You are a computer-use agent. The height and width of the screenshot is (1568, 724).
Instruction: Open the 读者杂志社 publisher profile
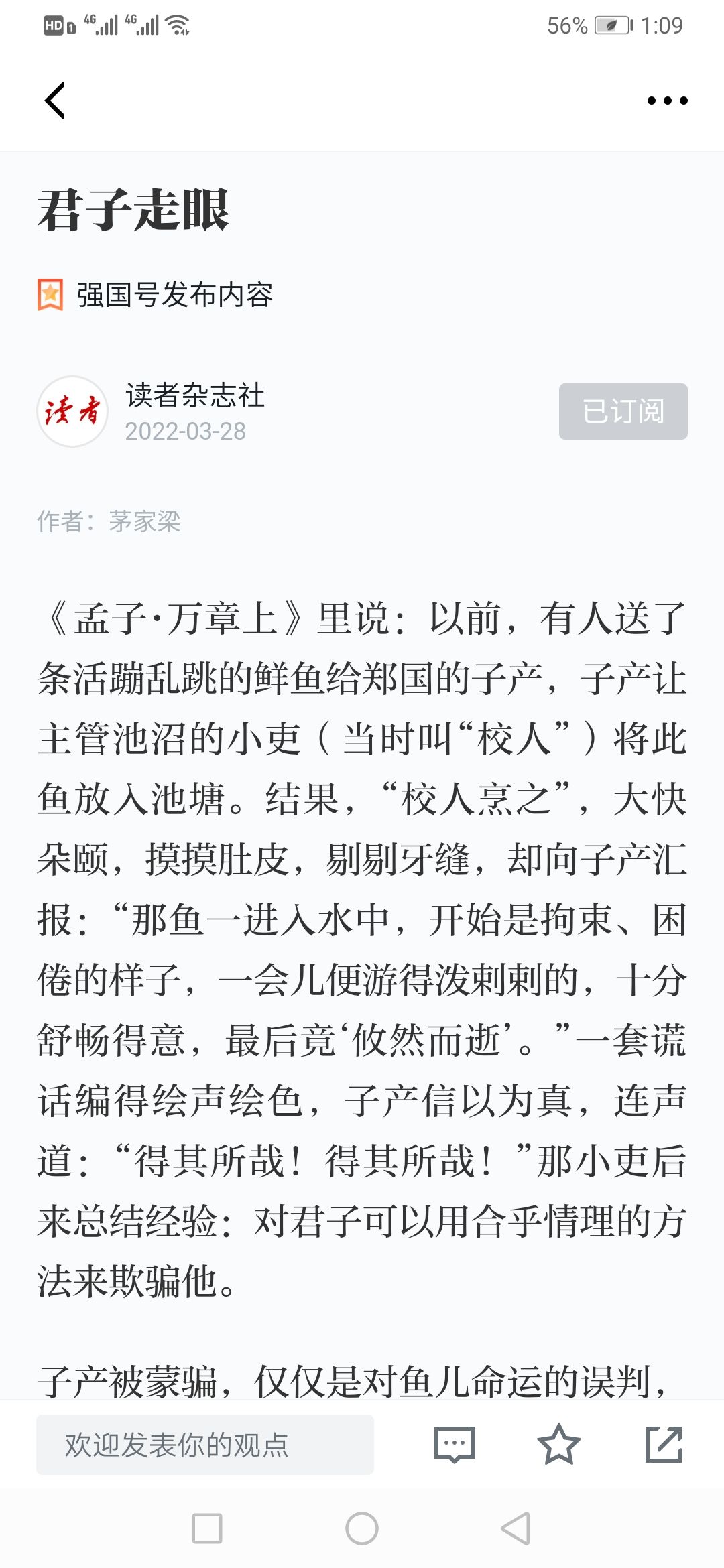click(194, 395)
